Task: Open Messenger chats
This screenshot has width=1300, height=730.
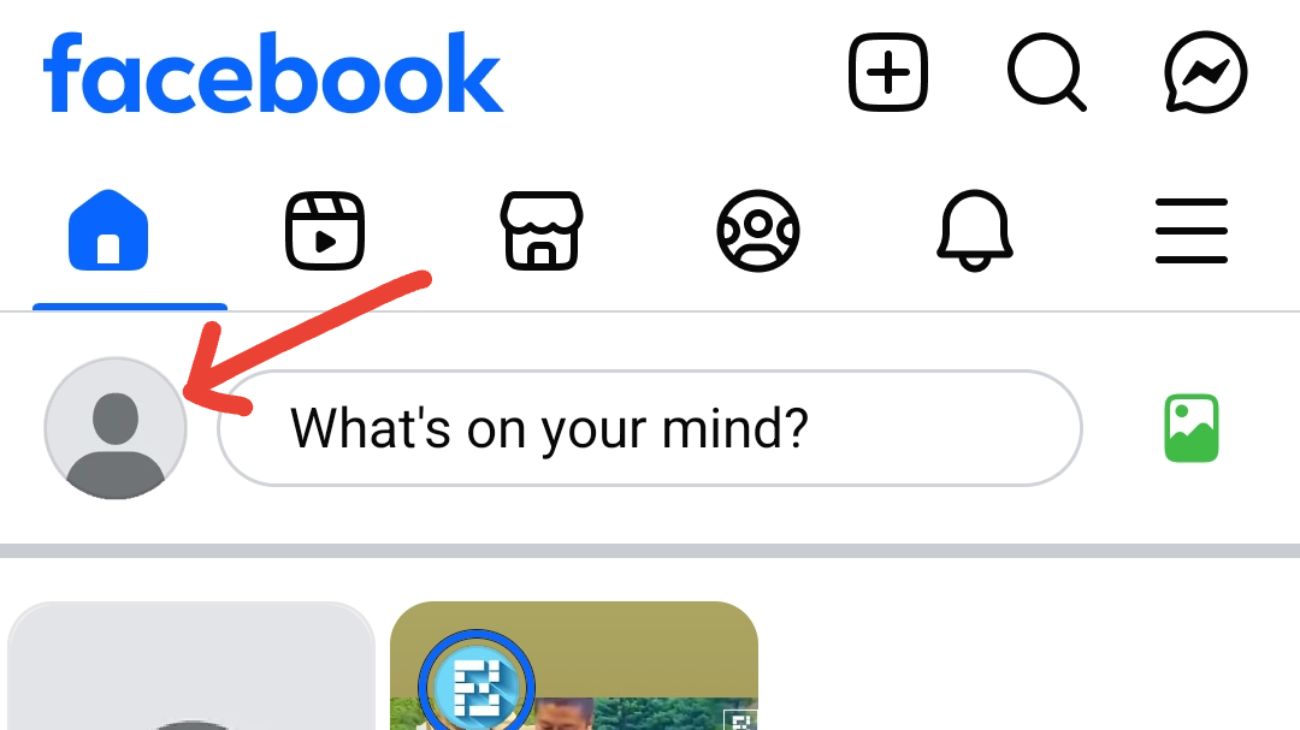Action: point(1206,73)
